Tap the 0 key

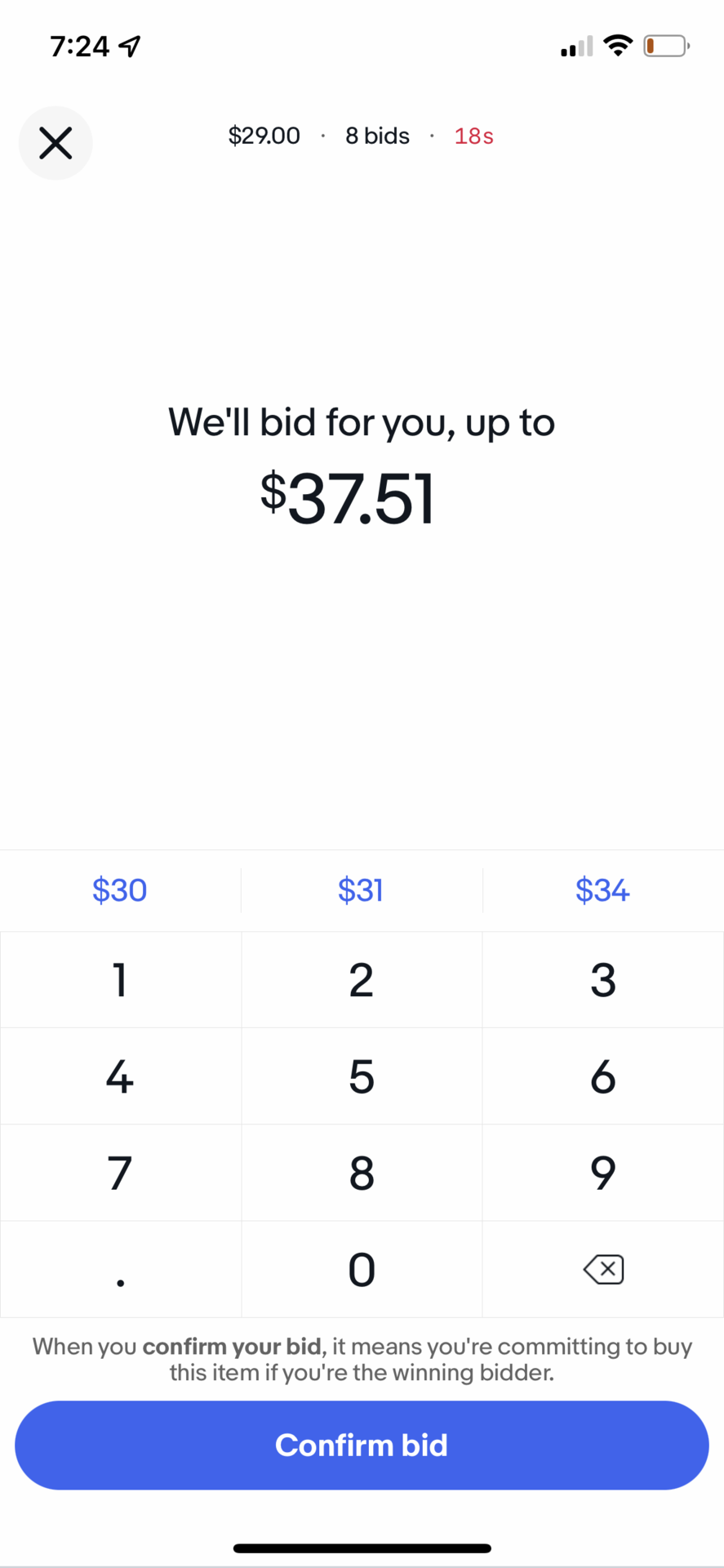point(361,1270)
